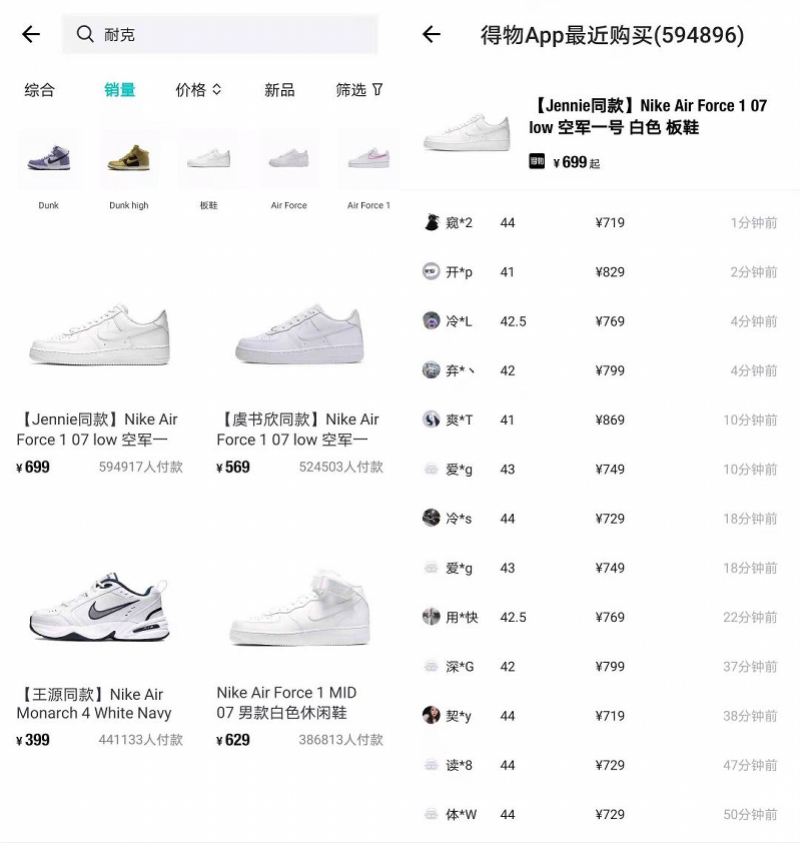Tap the back arrow on the search results page
Image resolution: width=800 pixels, height=843 pixels.
coord(30,34)
